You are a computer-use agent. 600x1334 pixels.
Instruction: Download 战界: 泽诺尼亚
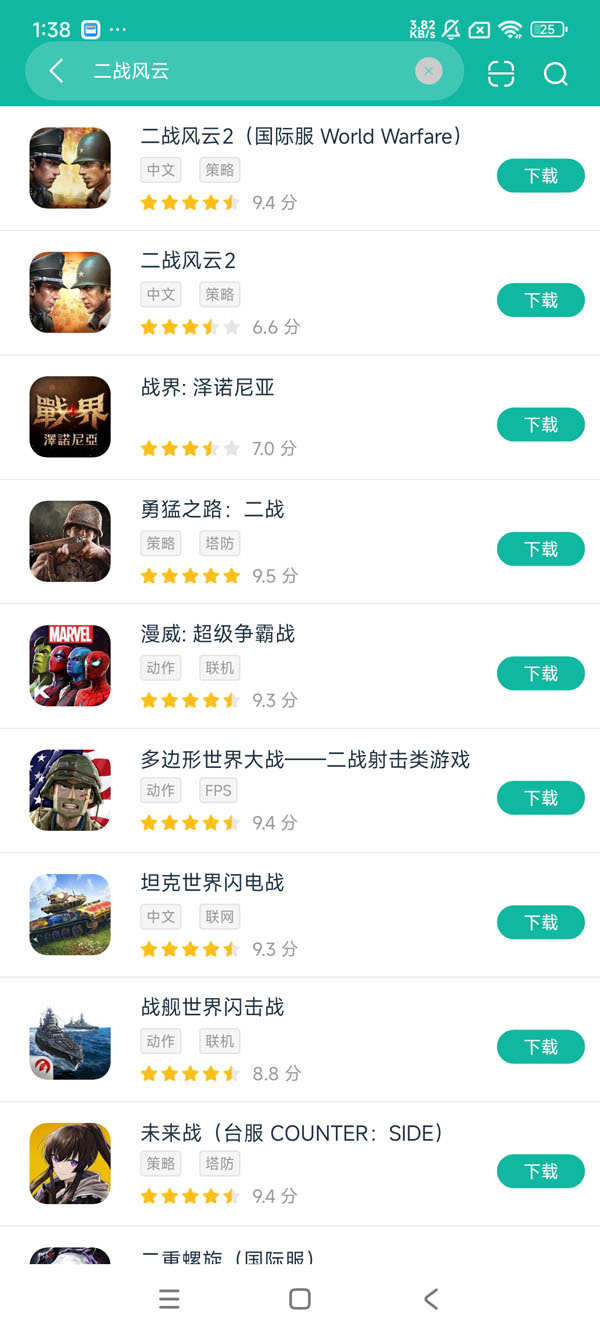540,425
